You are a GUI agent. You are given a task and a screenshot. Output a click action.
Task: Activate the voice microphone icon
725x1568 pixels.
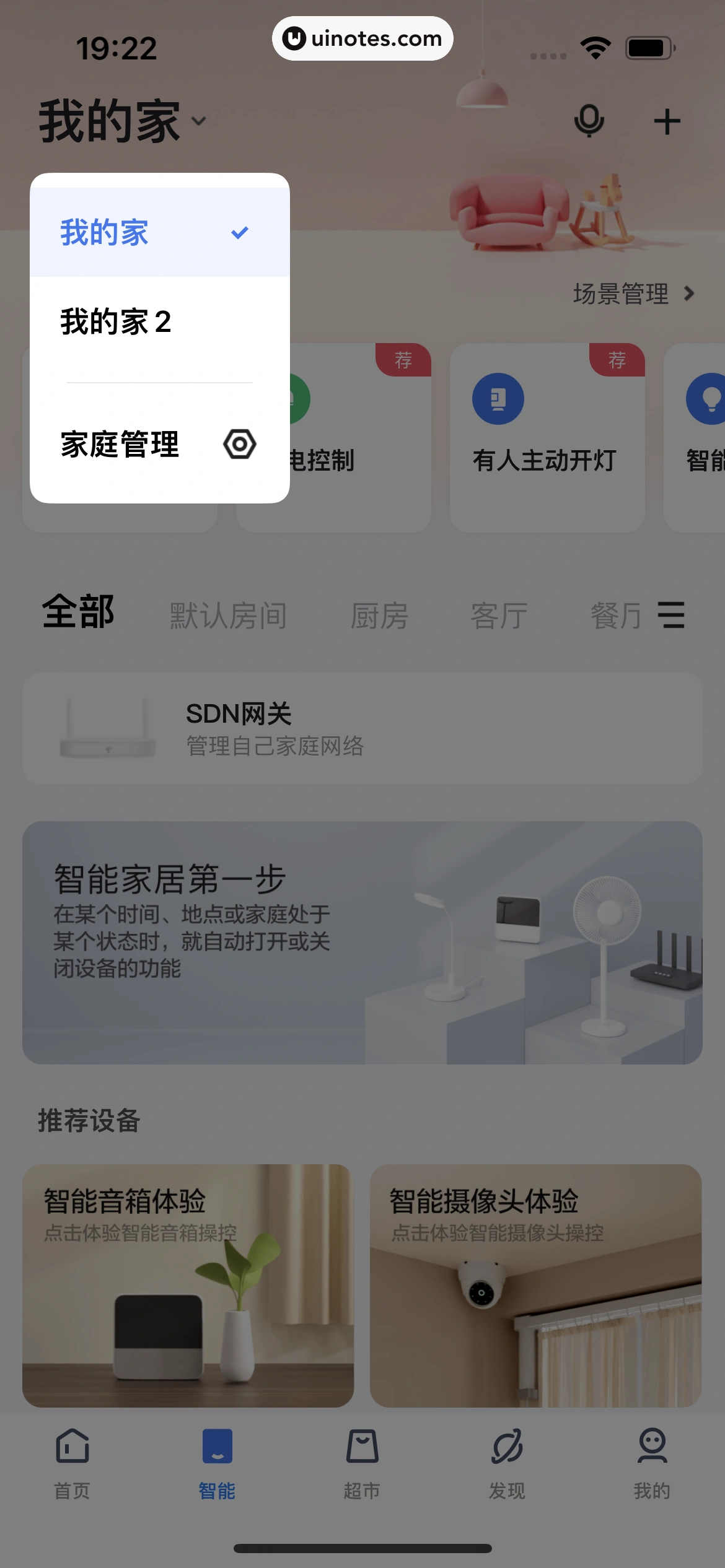[x=589, y=121]
